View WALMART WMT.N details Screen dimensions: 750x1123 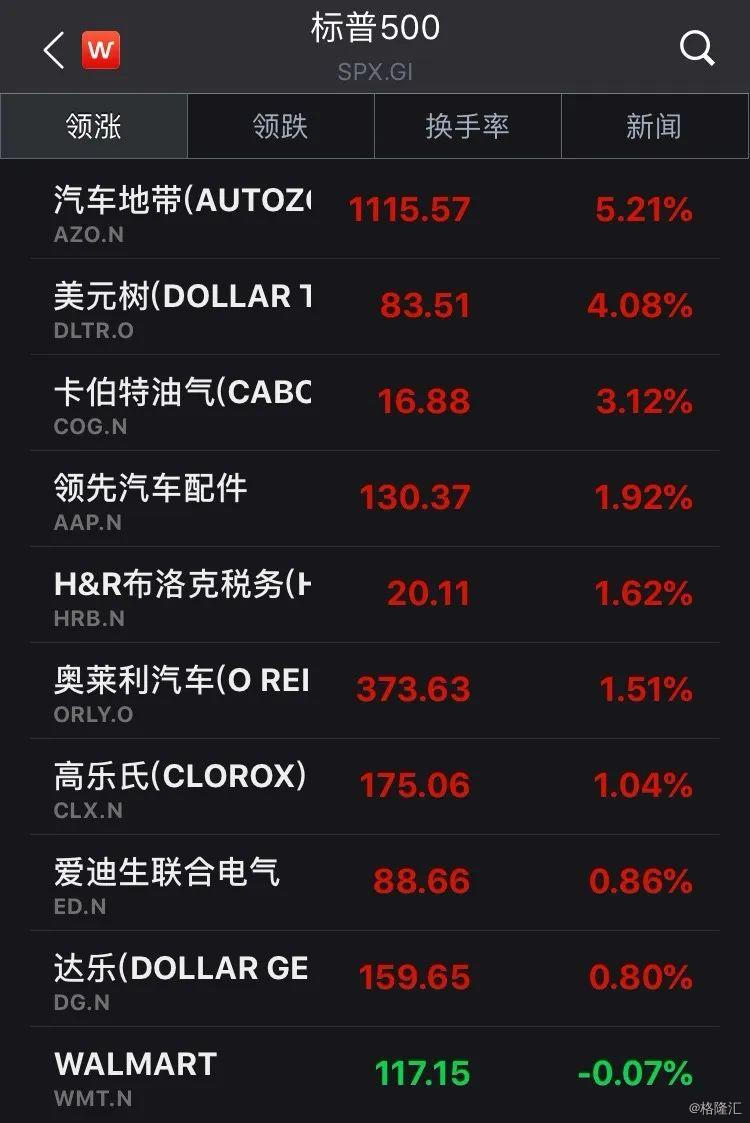point(375,1075)
